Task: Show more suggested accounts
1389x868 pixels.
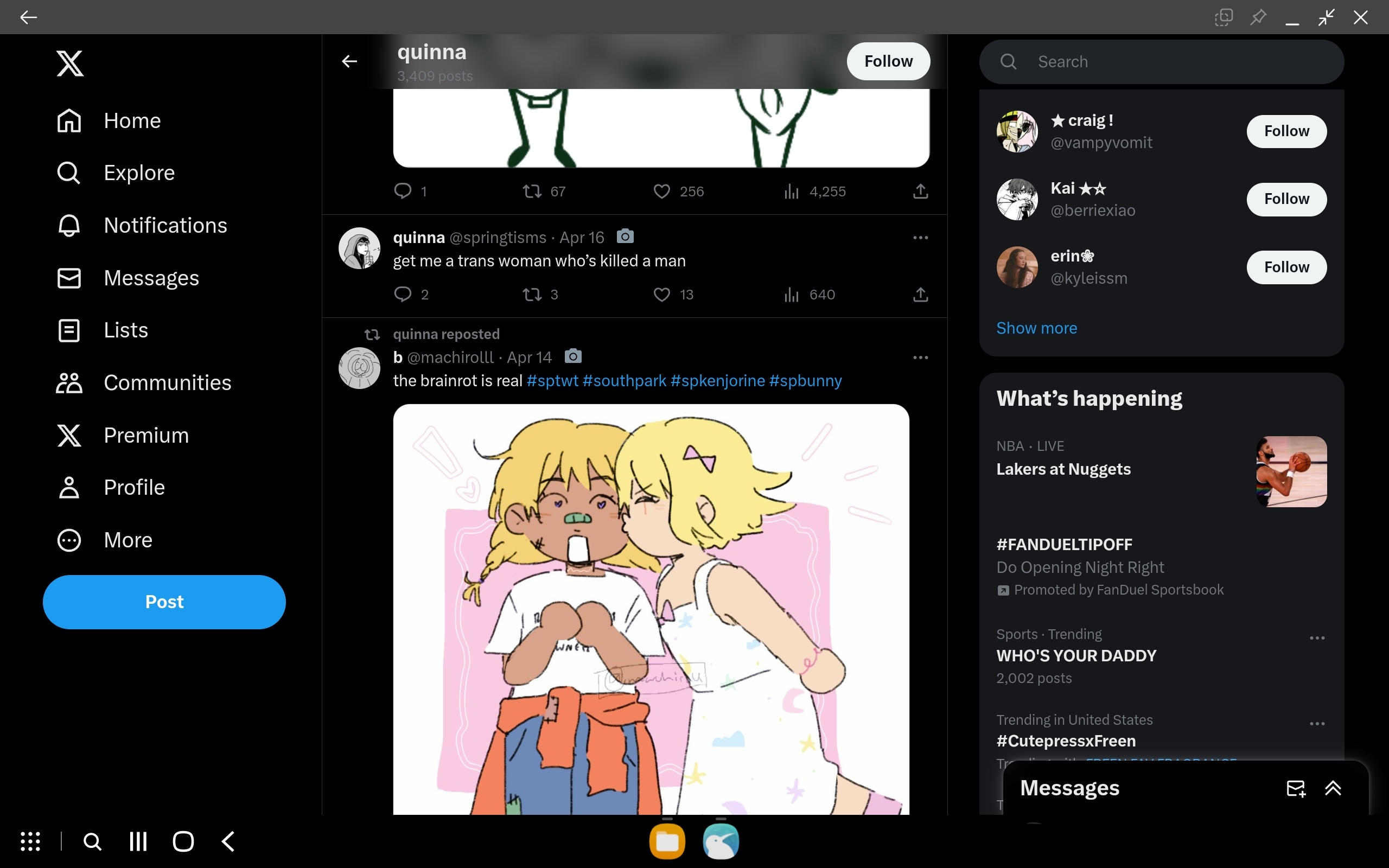Action: pos(1036,328)
